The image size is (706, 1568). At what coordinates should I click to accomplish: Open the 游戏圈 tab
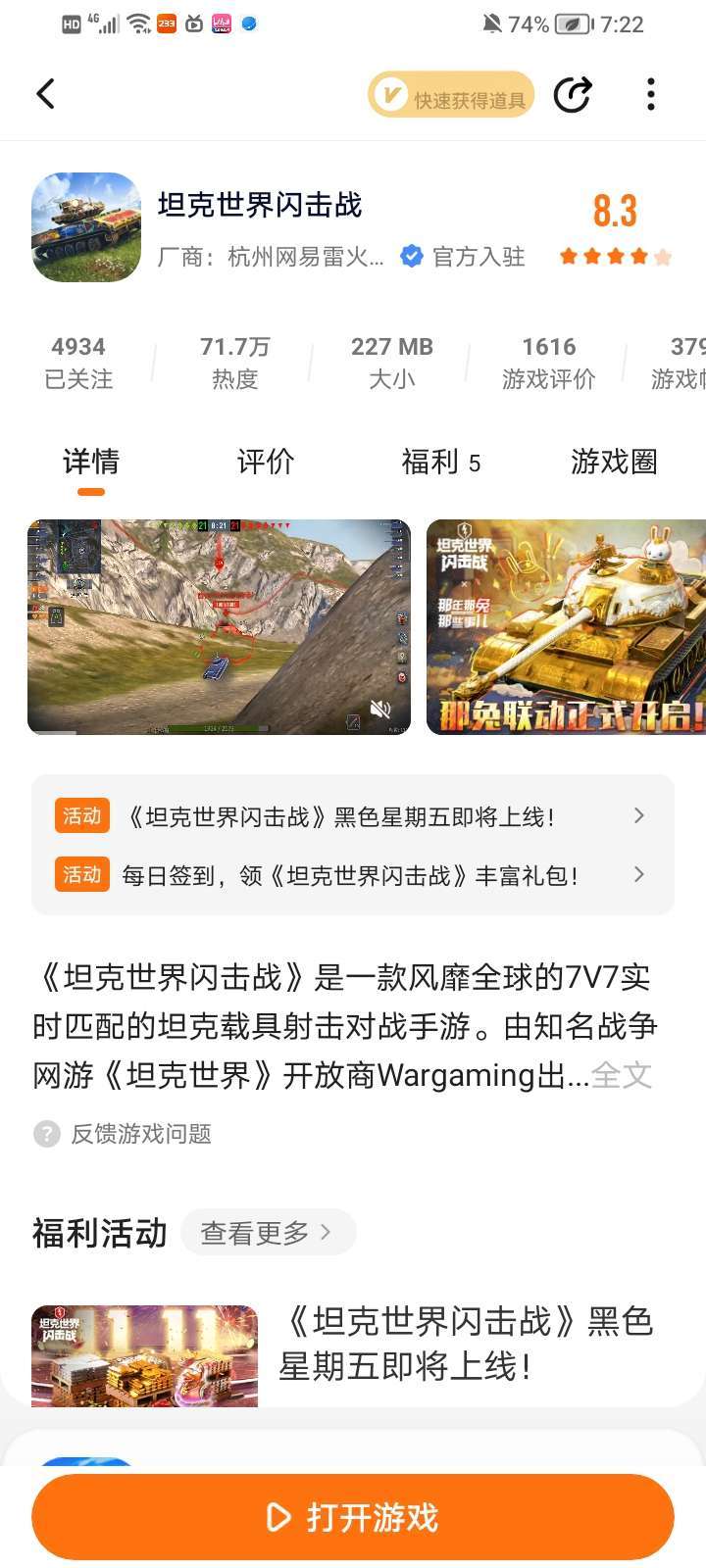(614, 462)
